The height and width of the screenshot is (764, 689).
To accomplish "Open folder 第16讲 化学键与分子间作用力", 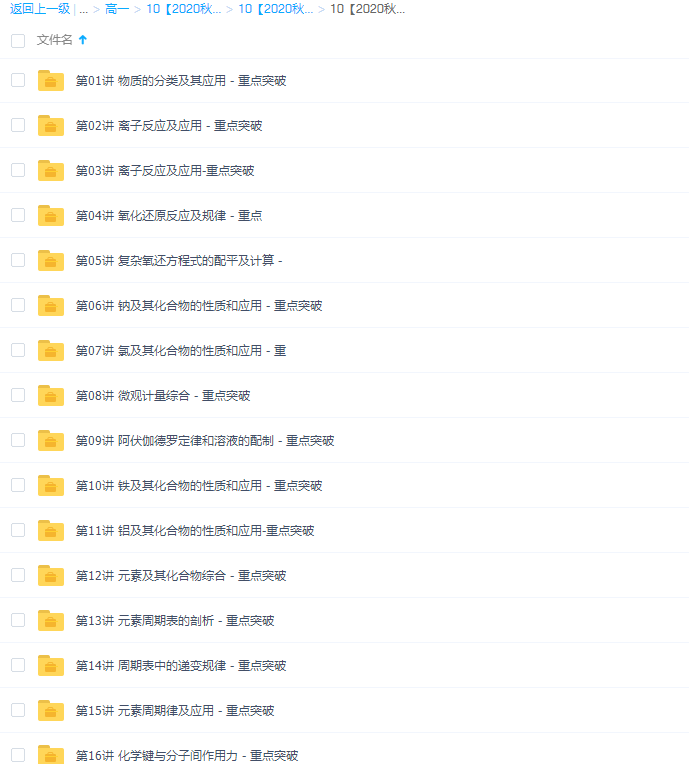I will click(187, 755).
